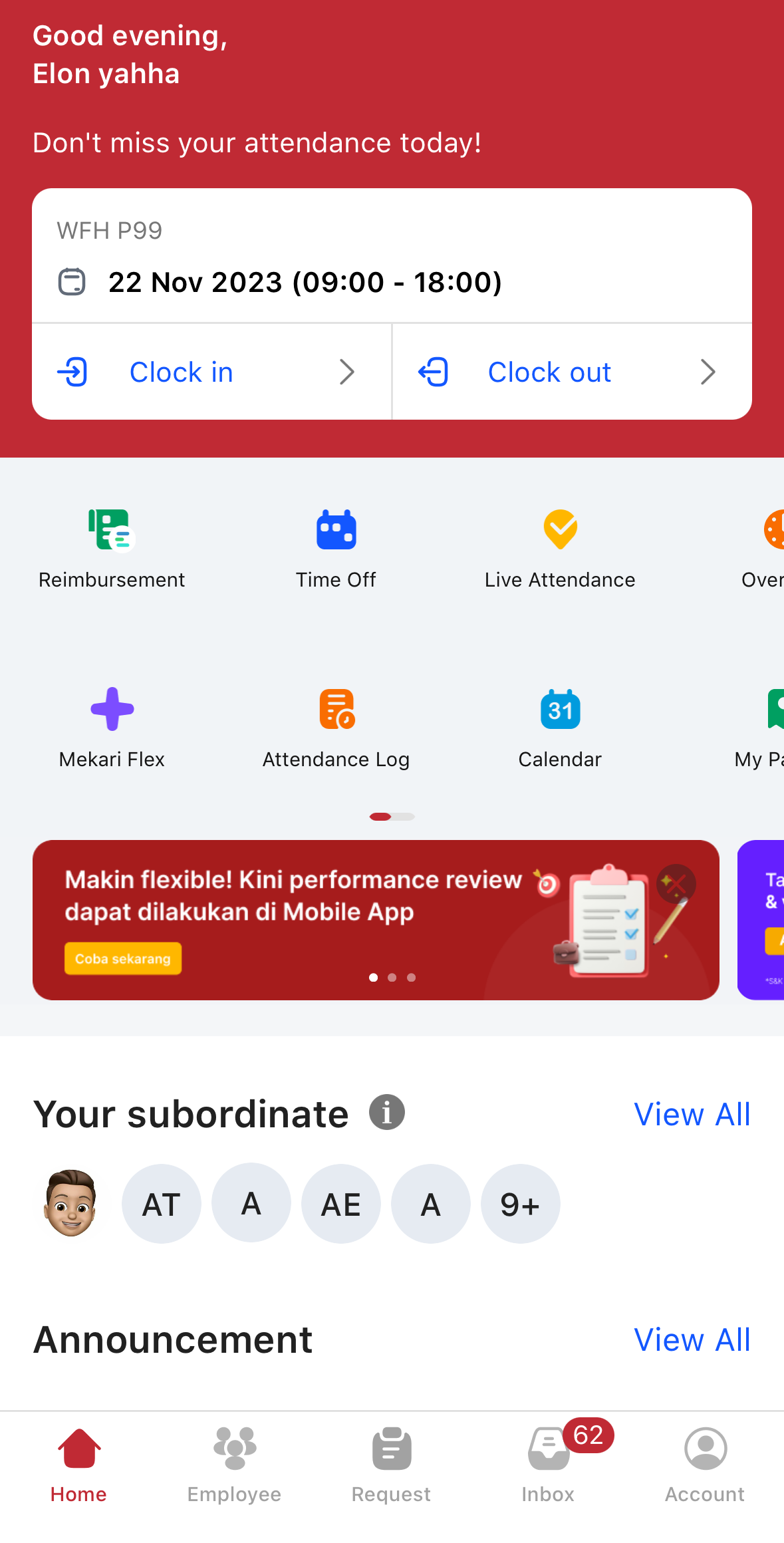Switch to the Employee tab
This screenshot has width=784, height=1543.
click(x=234, y=1464)
